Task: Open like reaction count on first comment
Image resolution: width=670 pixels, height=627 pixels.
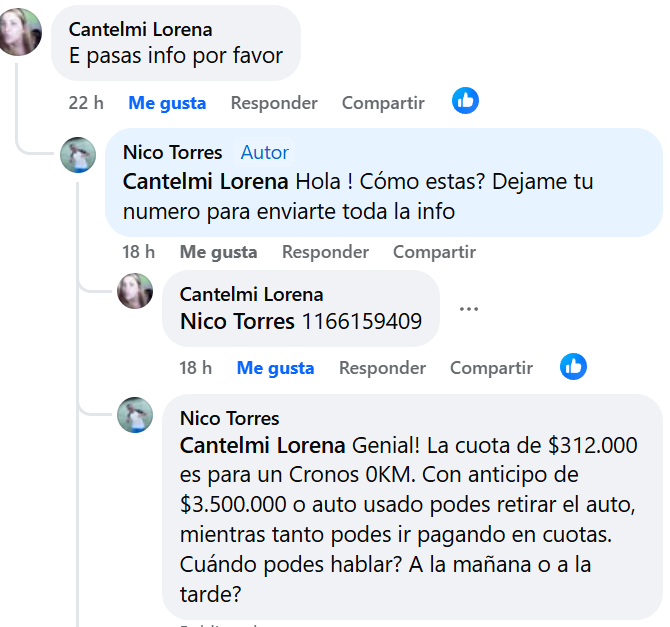Action: click(x=465, y=101)
